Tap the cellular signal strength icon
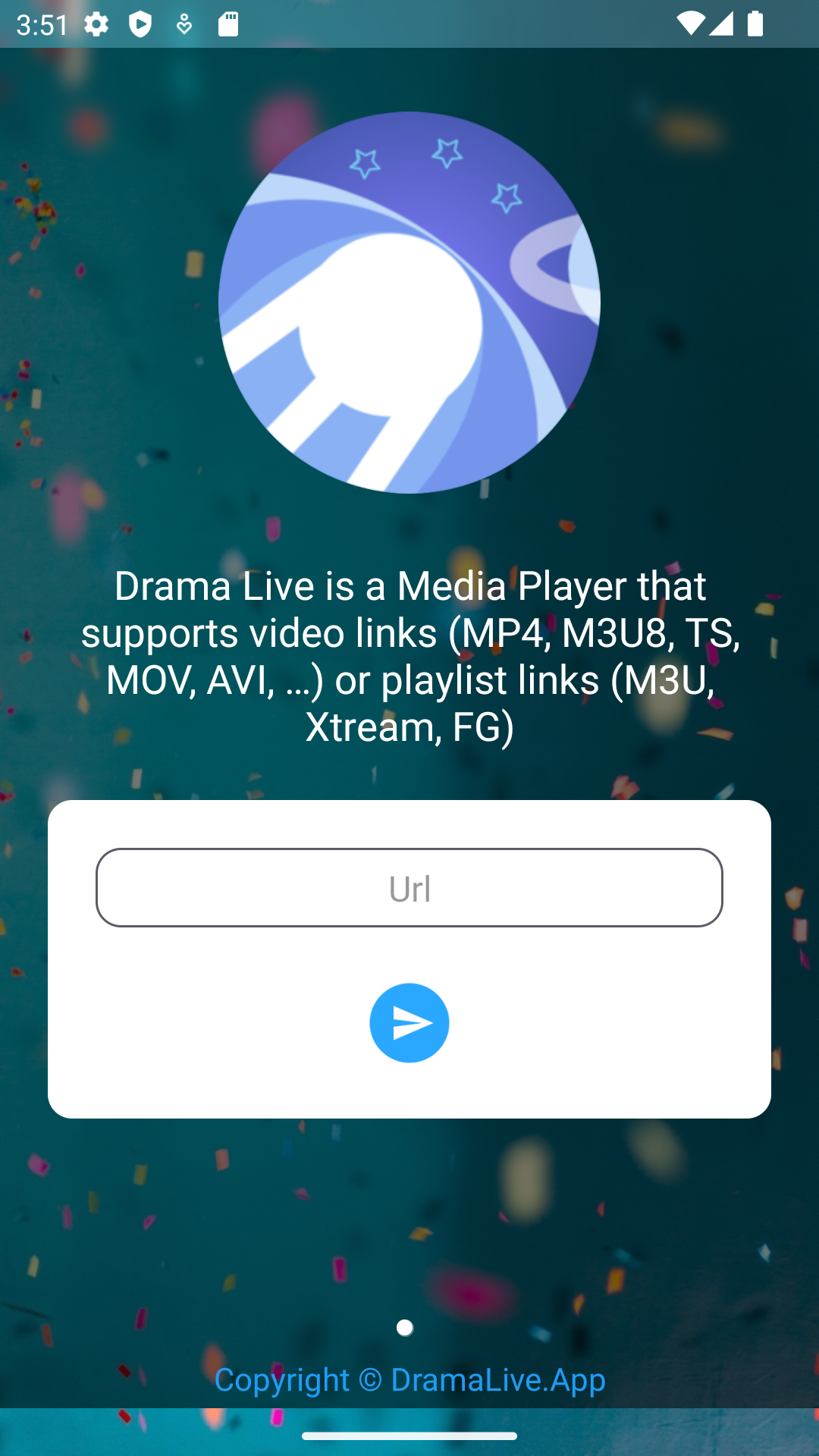819x1456 pixels. click(x=720, y=25)
